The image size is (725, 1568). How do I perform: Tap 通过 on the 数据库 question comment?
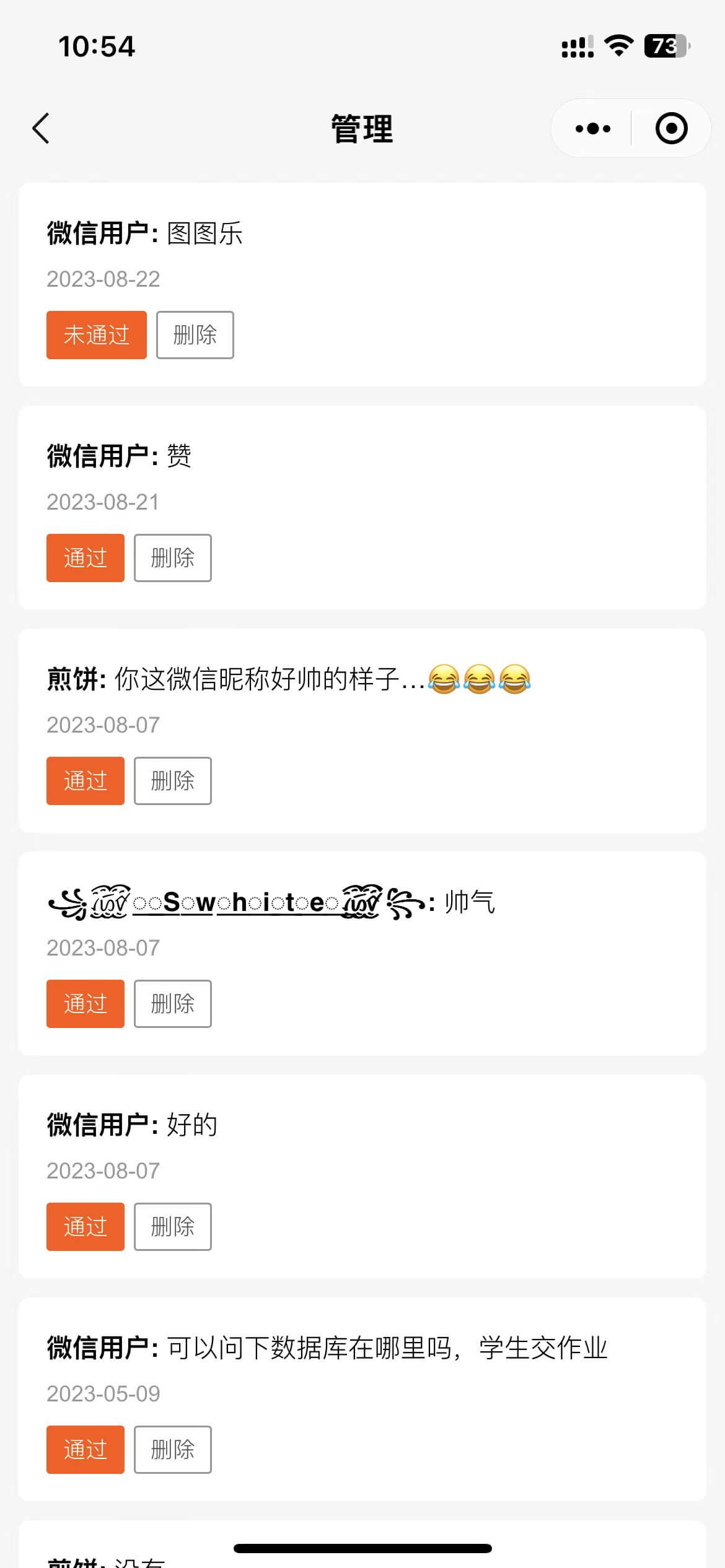86,1450
